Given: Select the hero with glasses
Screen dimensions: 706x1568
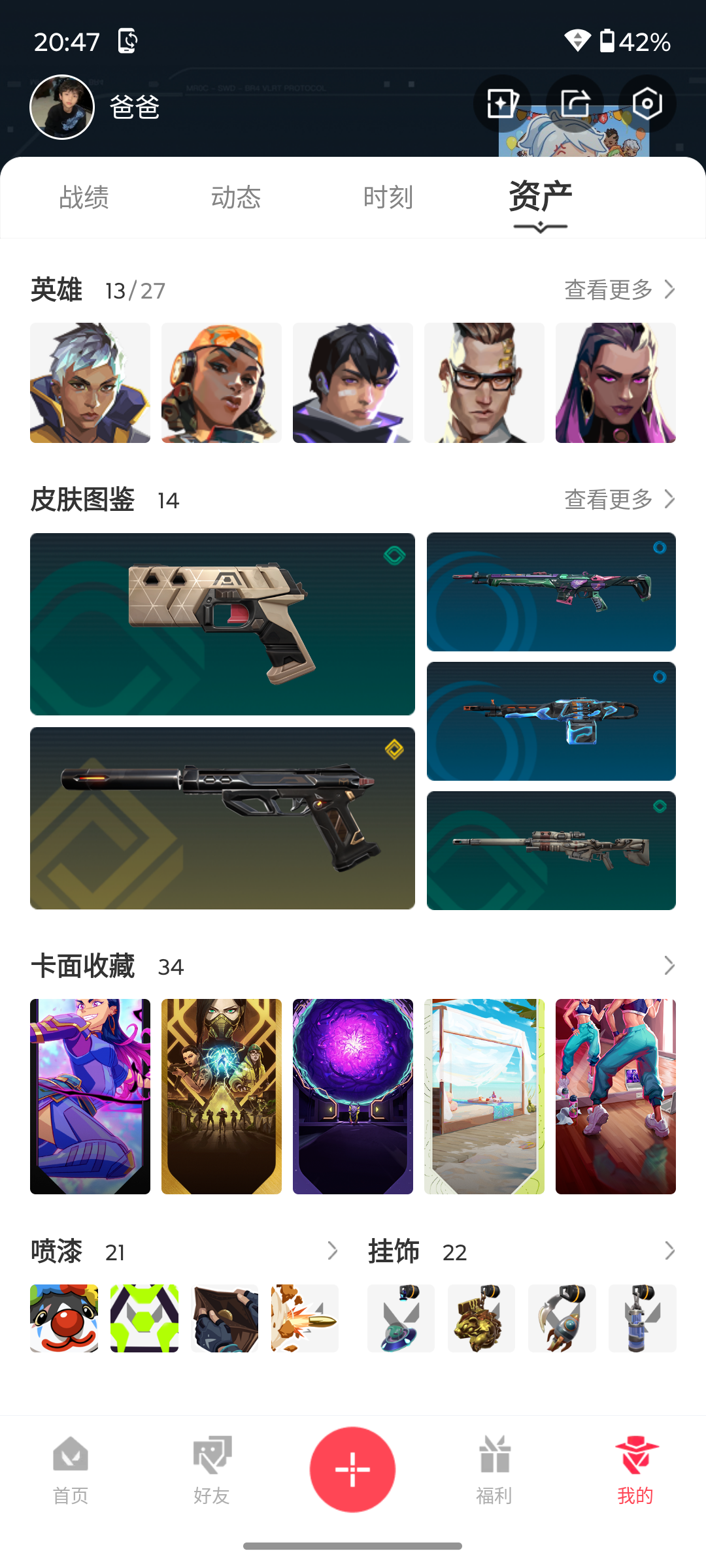Looking at the screenshot, I should [484, 383].
